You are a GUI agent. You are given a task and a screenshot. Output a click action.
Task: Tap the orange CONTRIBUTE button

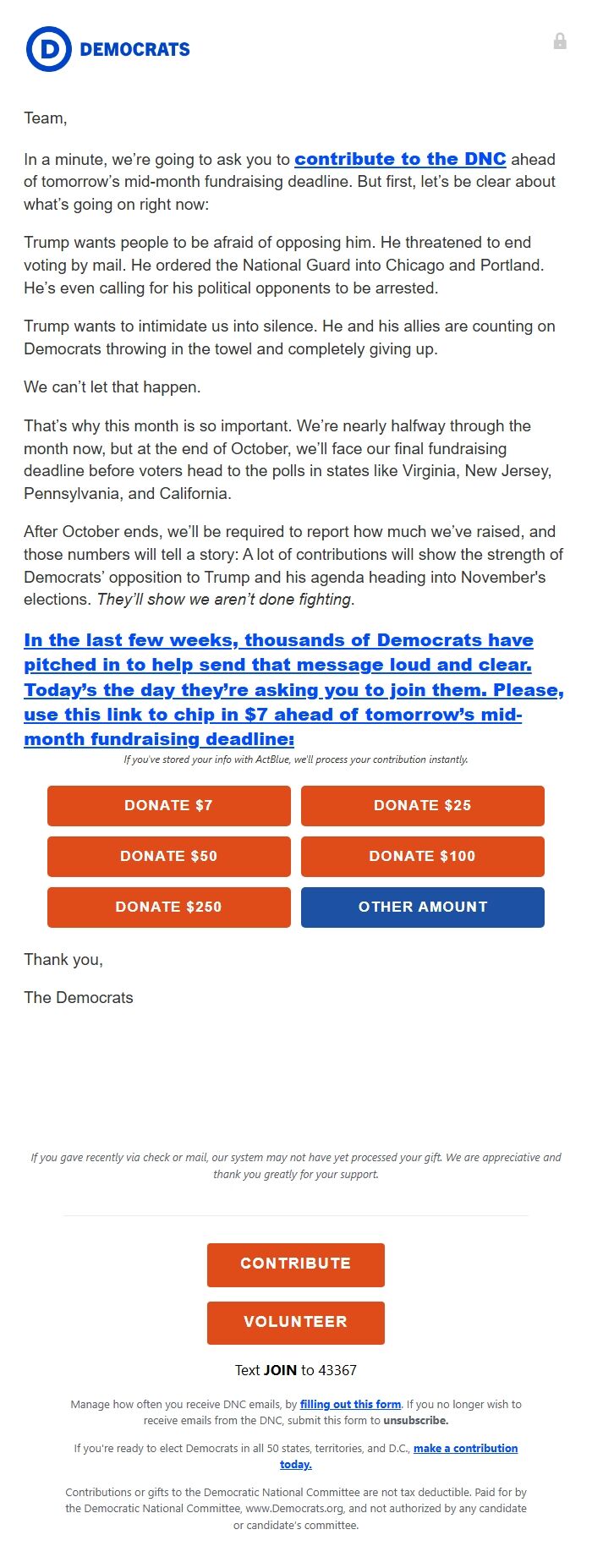[x=295, y=1264]
